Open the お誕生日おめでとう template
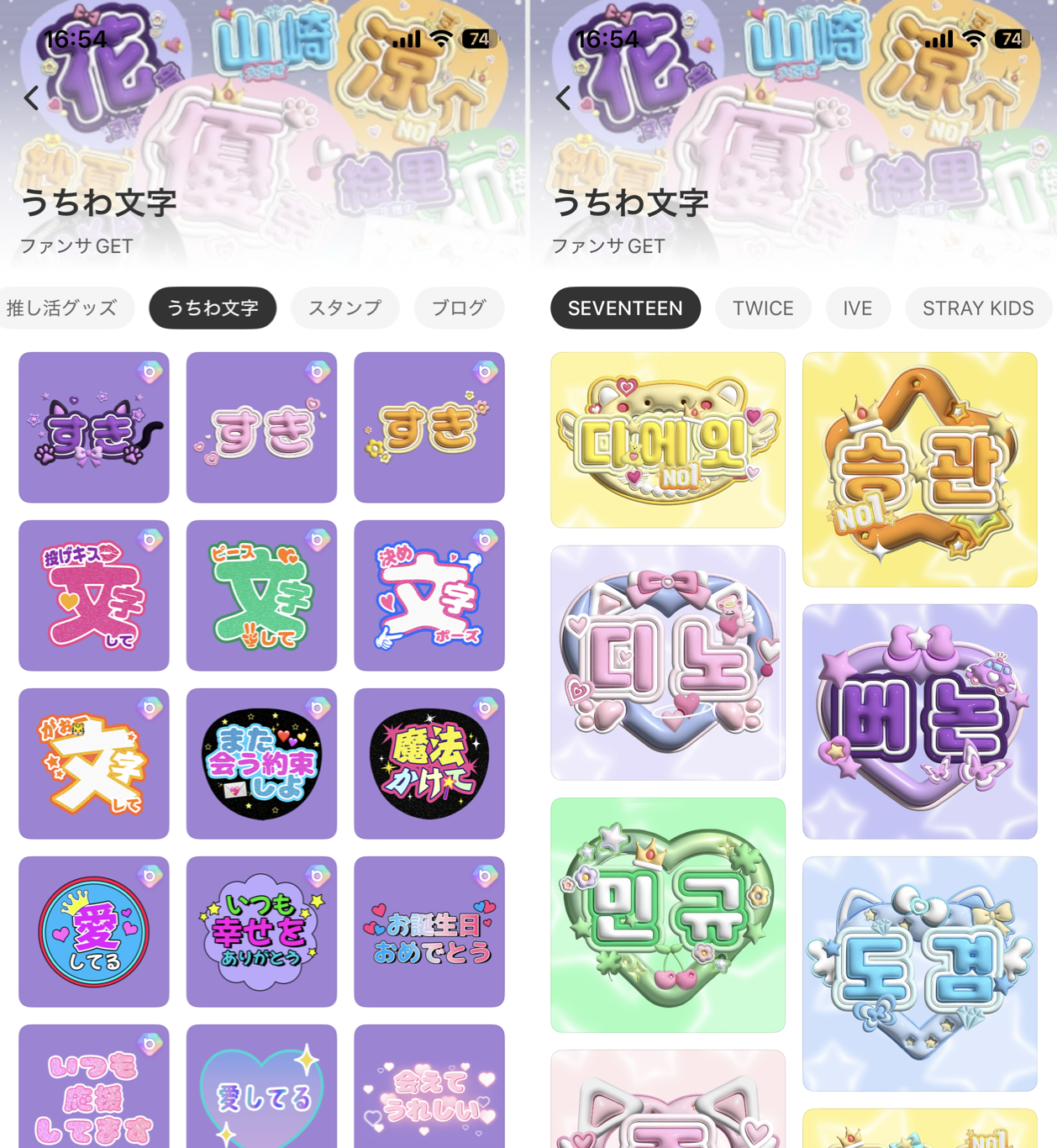The width and height of the screenshot is (1057, 1148). pyautogui.click(x=429, y=932)
